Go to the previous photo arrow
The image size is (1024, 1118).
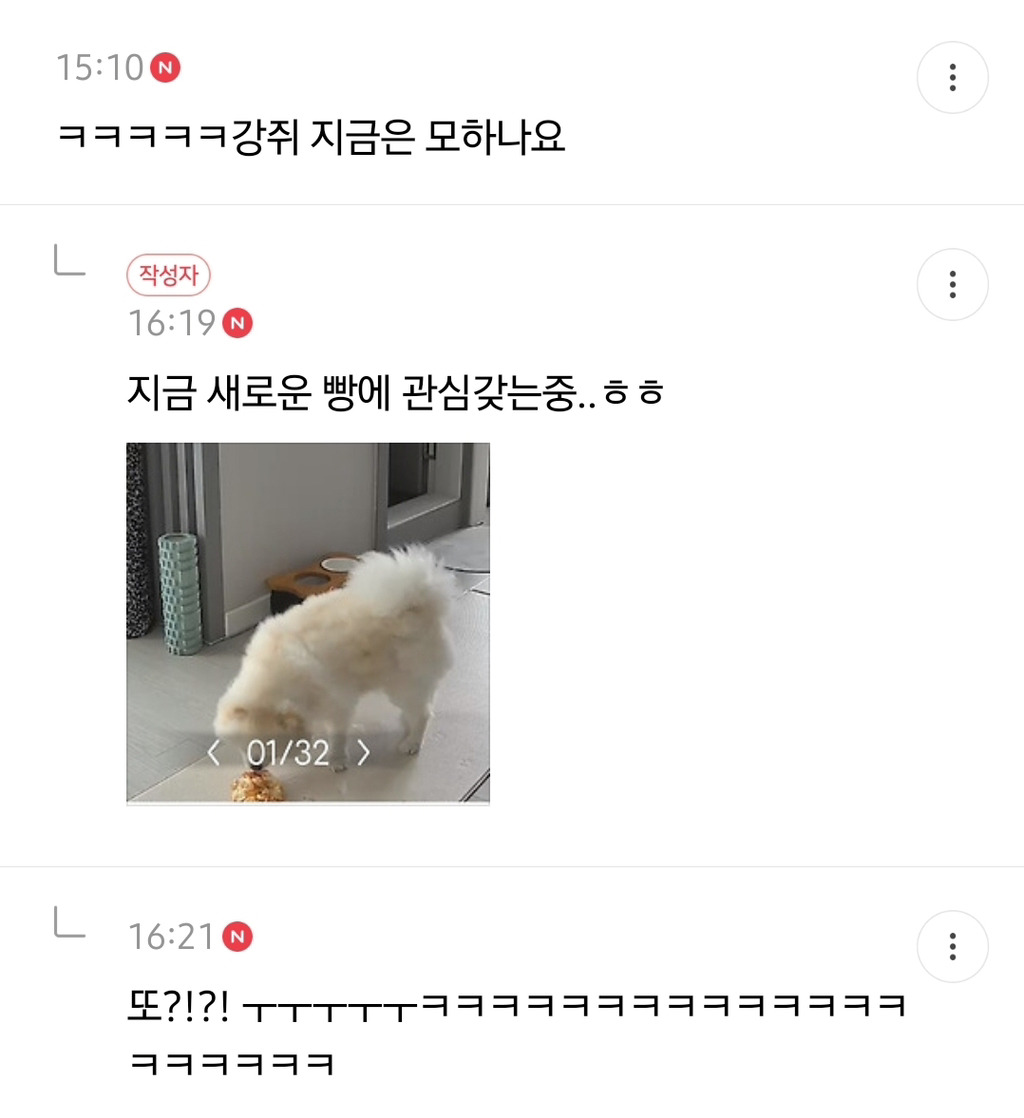coord(213,752)
